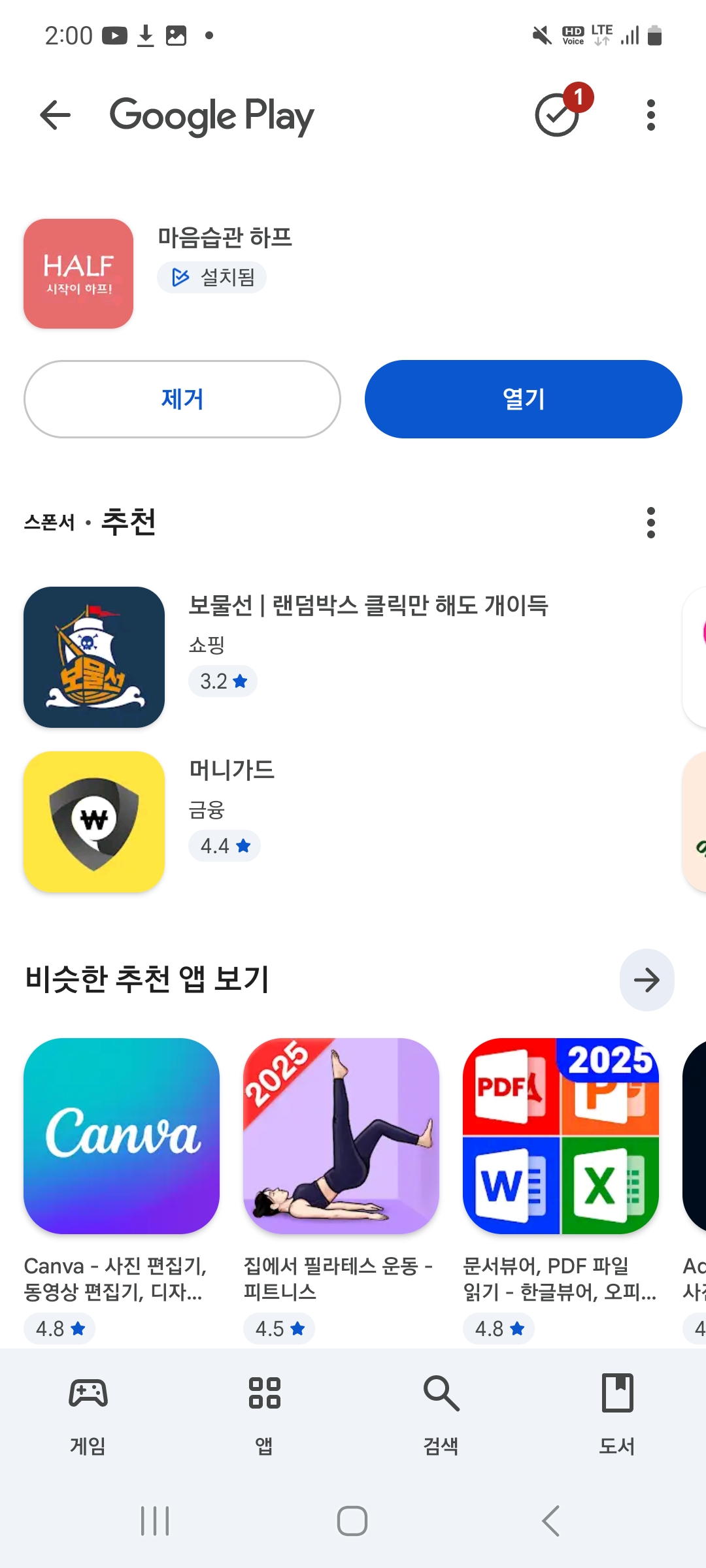The height and width of the screenshot is (1568, 706).
Task: Switch to the 앱 tab
Action: [265, 1409]
